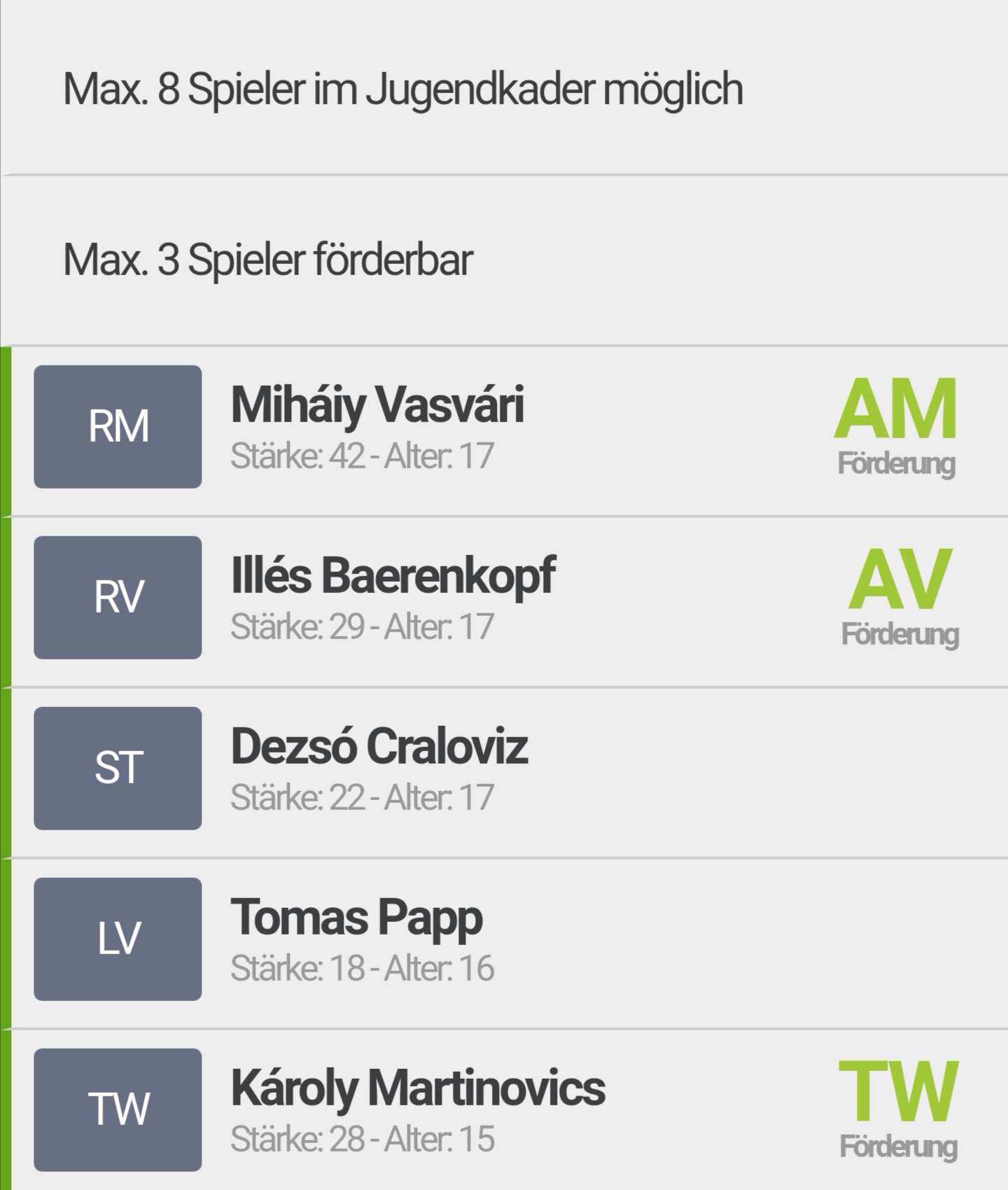The width and height of the screenshot is (1008, 1190).
Task: Open player Illés Baerenkopf
Action: (392, 577)
